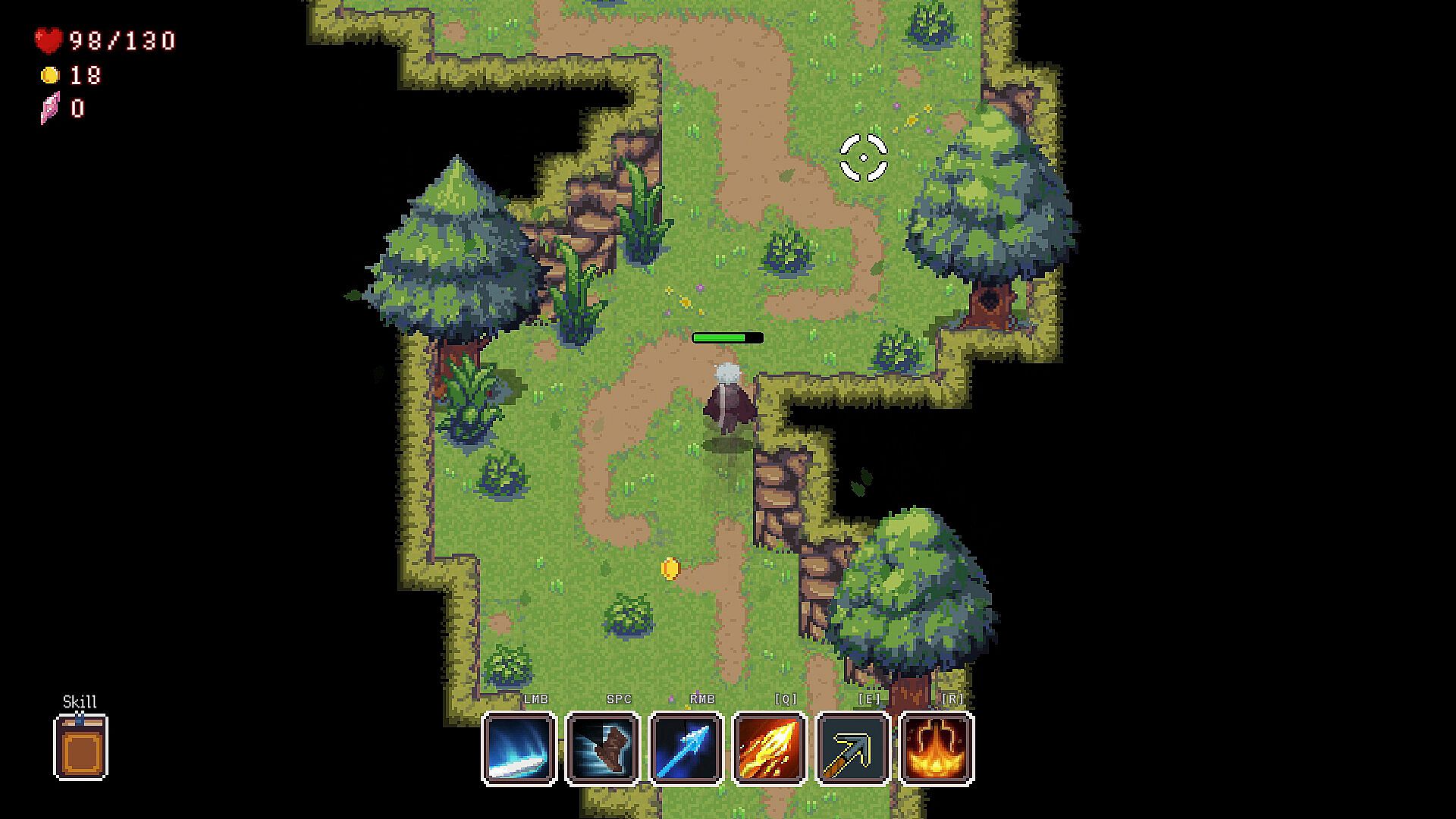Cast the ice spear skill
Viewport: 1456px width, 819px height.
click(x=686, y=748)
